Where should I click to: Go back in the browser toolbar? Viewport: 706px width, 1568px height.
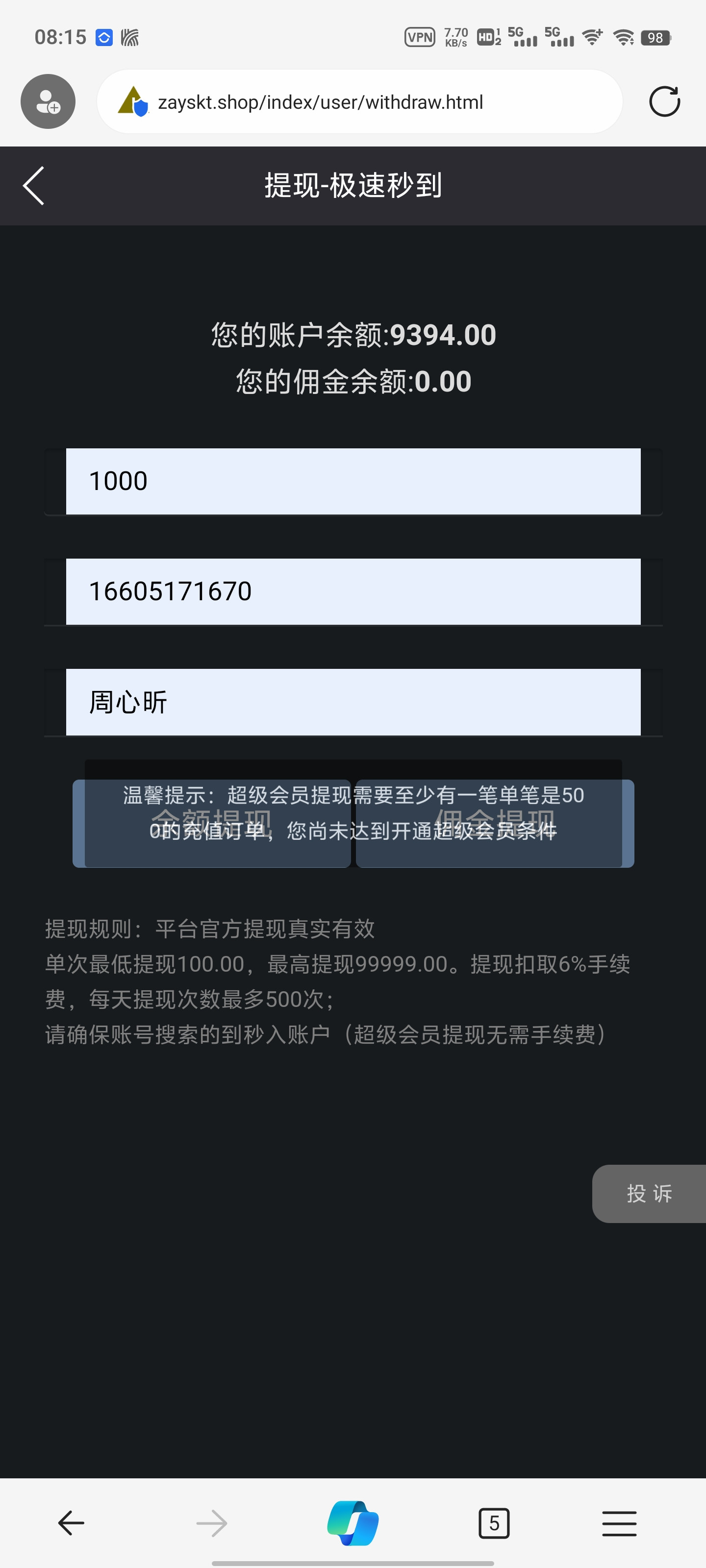click(71, 1523)
